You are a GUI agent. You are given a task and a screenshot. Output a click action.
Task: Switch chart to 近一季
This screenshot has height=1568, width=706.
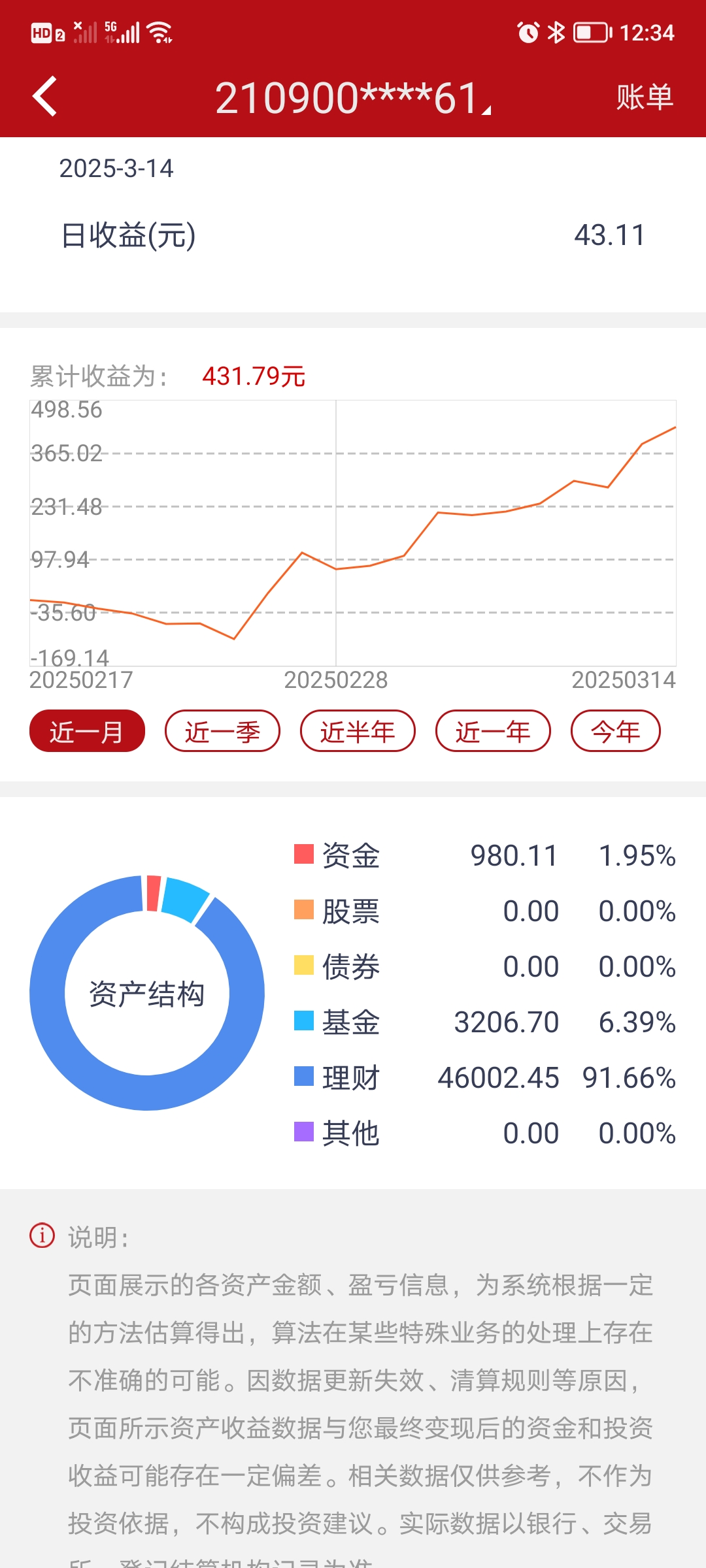(222, 731)
